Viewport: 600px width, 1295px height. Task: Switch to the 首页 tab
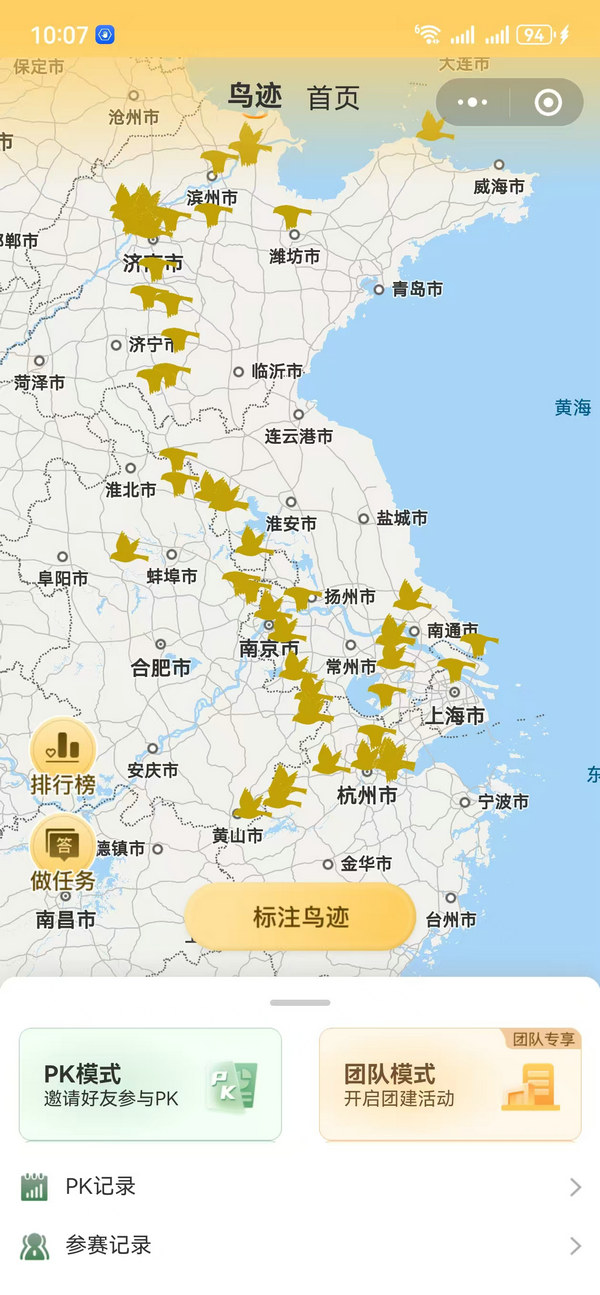tap(333, 98)
